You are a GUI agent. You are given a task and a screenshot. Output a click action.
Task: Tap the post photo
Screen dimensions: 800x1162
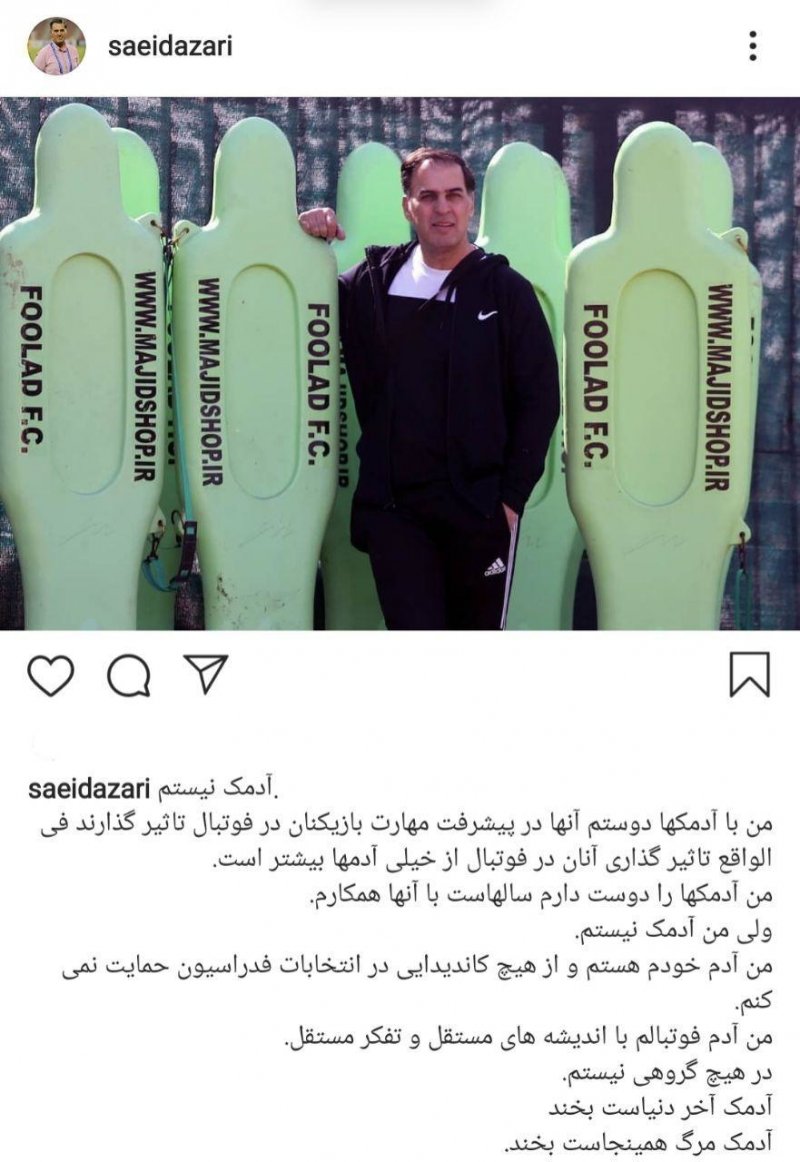[x=400, y=364]
